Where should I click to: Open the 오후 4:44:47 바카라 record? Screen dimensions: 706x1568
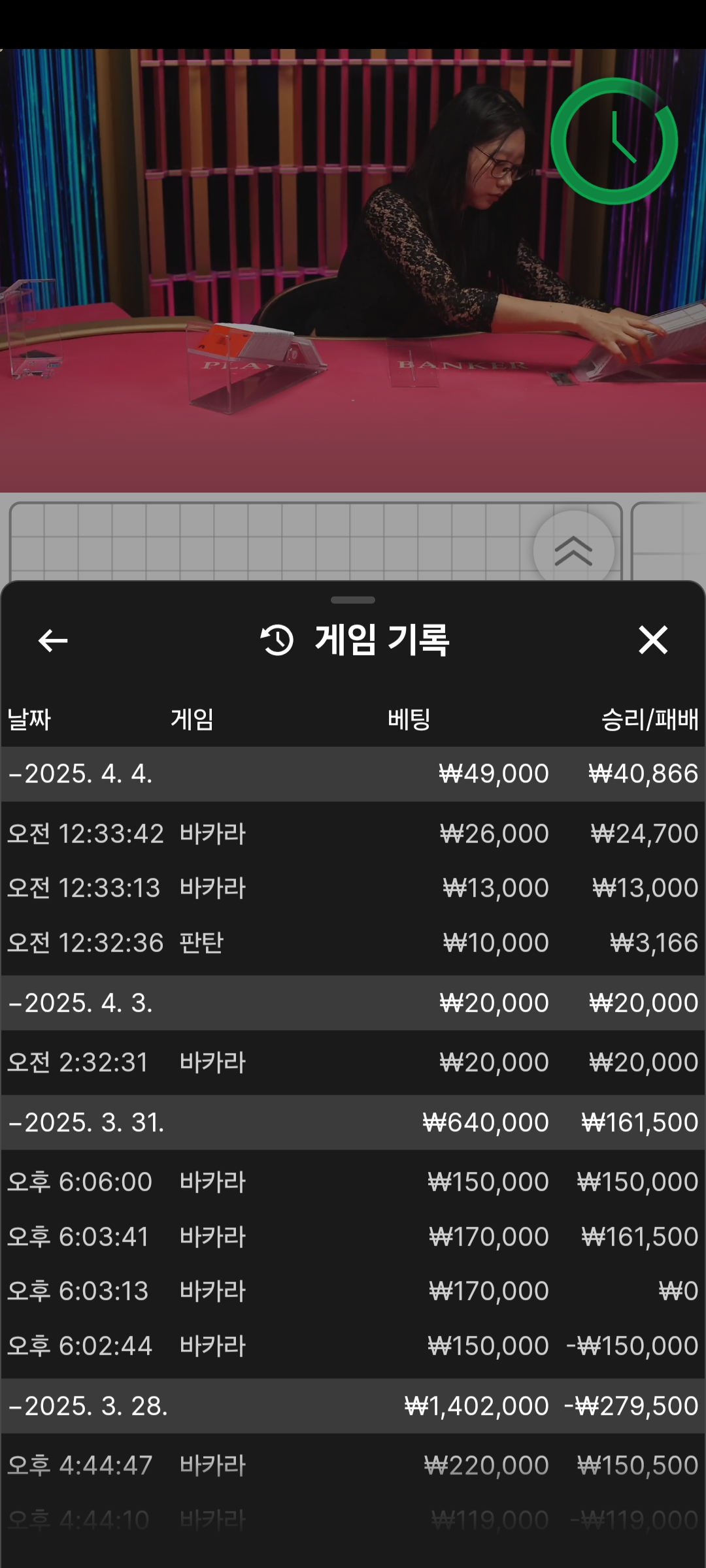[353, 1465]
